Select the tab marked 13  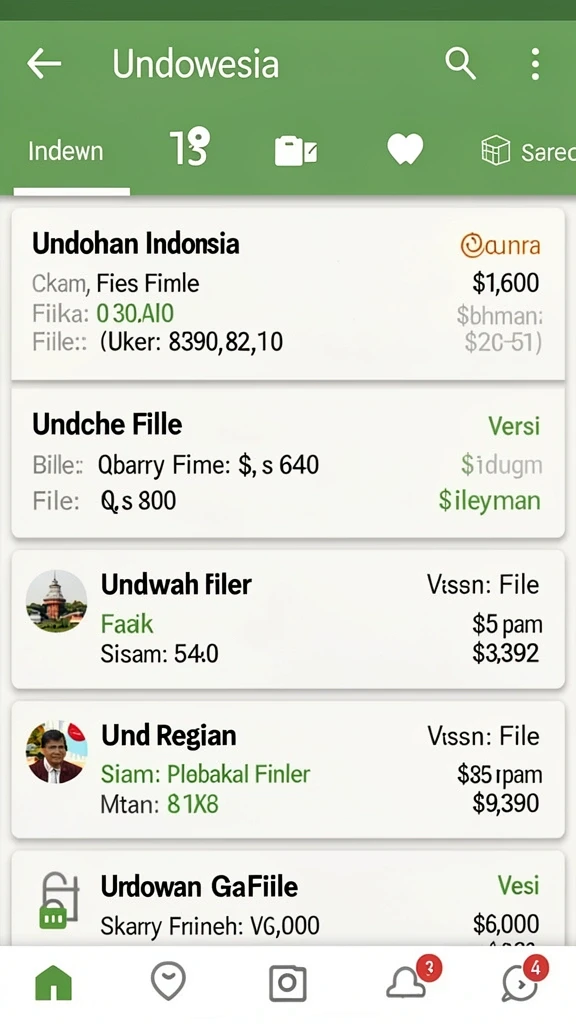click(x=189, y=146)
